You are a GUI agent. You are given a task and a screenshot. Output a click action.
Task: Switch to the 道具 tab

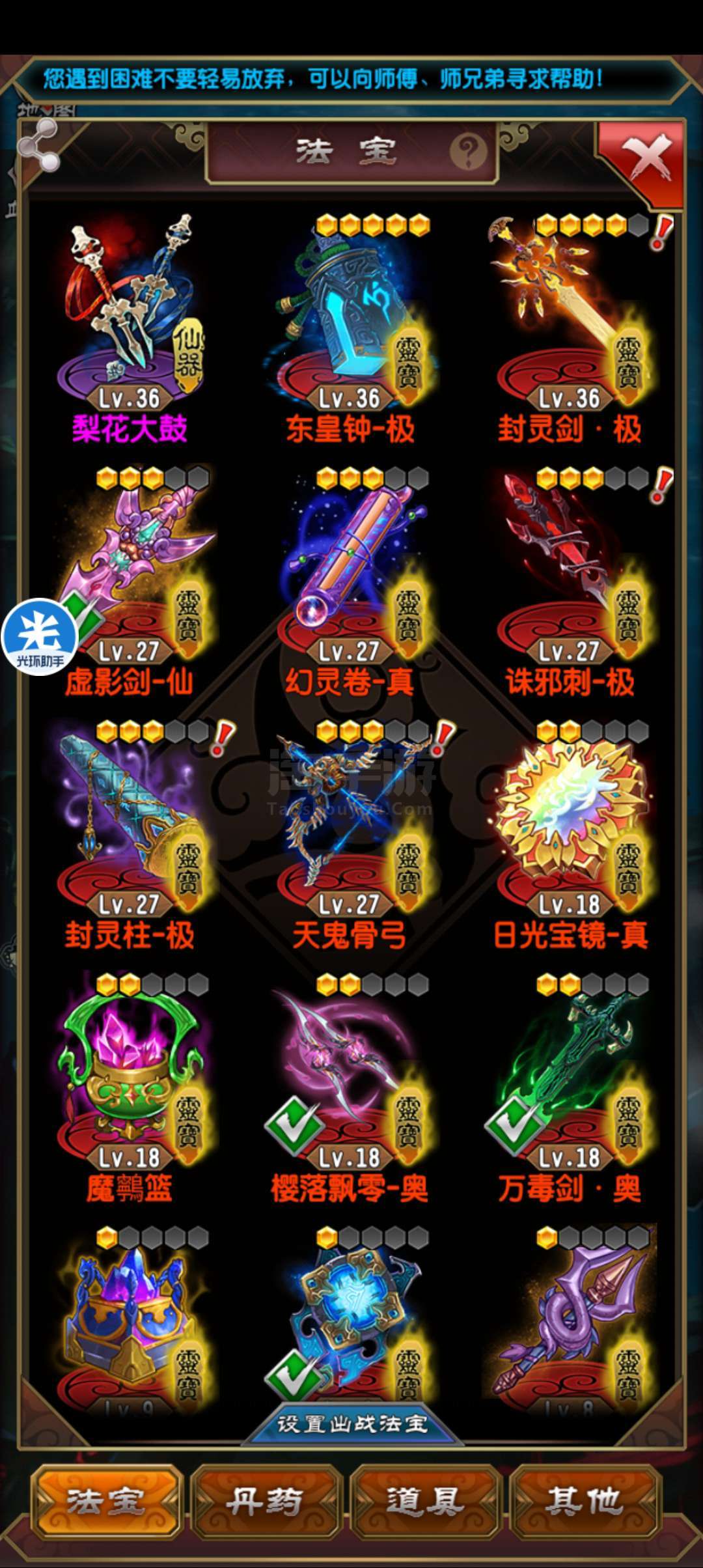[425, 1503]
